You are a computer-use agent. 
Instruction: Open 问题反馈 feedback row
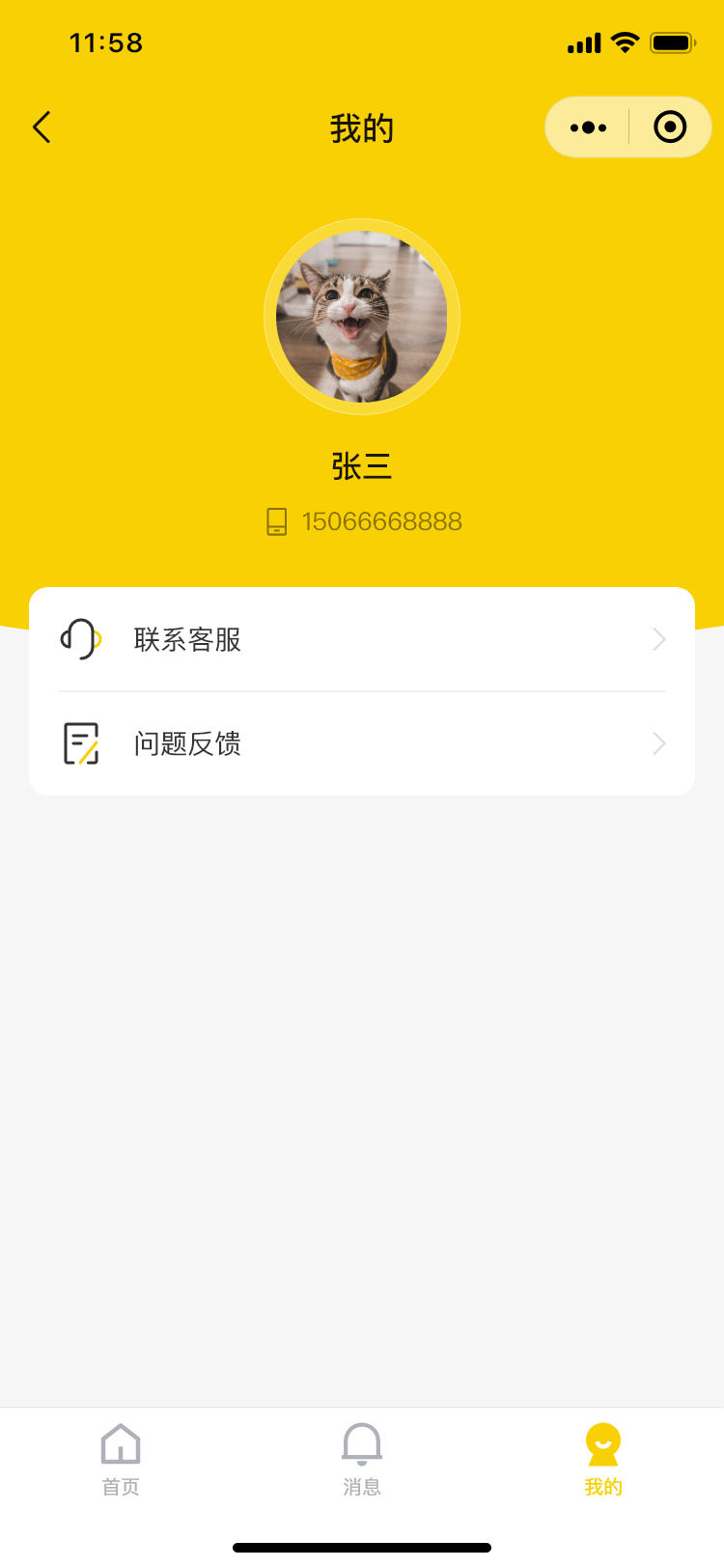(362, 743)
